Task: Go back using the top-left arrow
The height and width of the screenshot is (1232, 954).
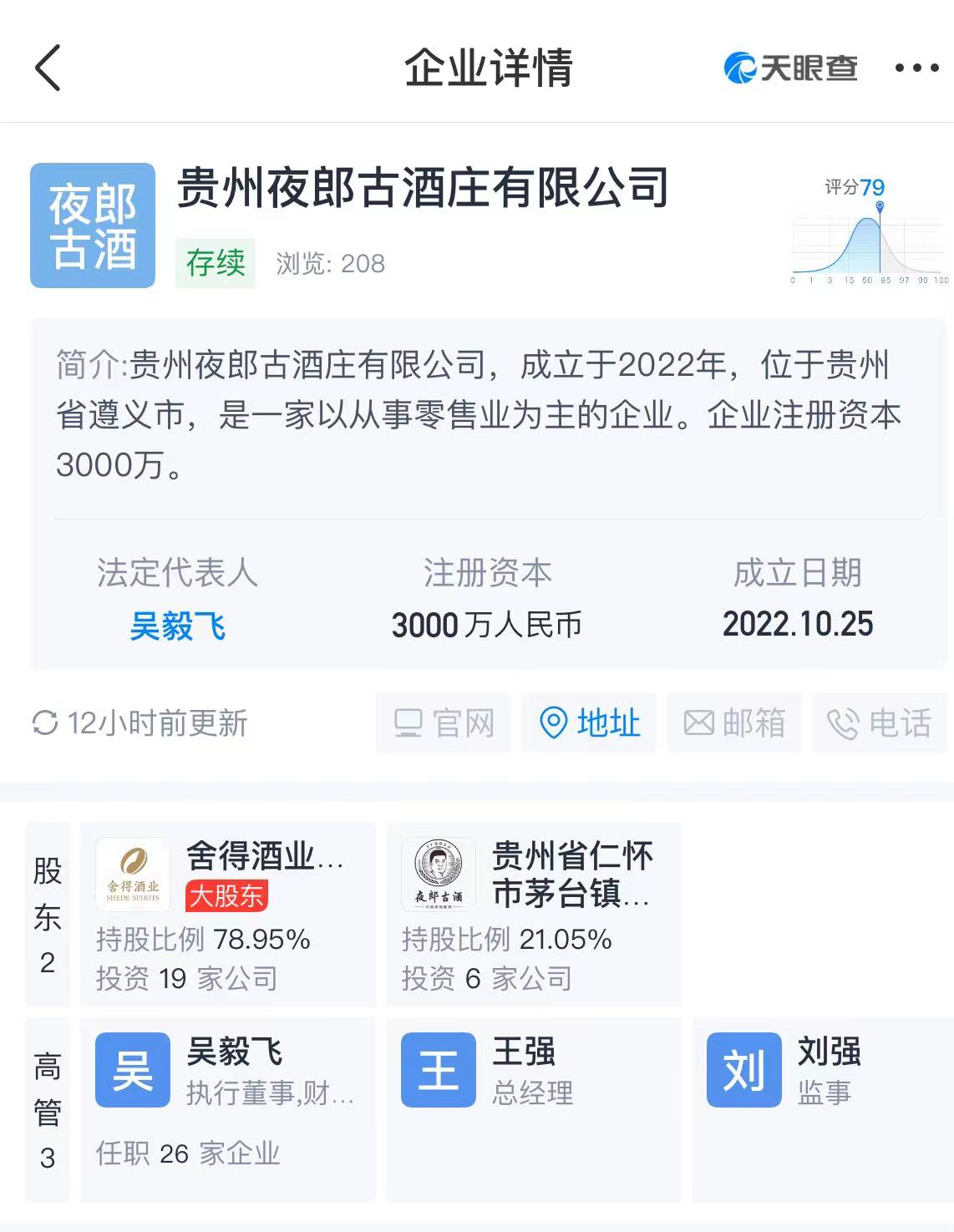Action: point(48,68)
